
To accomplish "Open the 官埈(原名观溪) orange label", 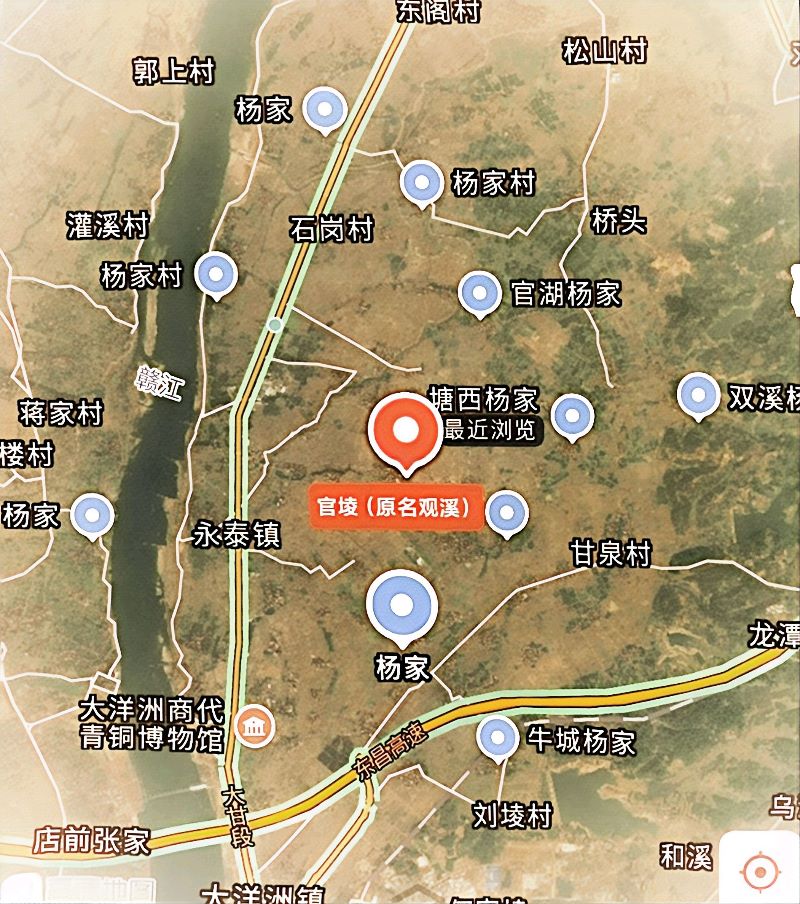I will [x=394, y=508].
